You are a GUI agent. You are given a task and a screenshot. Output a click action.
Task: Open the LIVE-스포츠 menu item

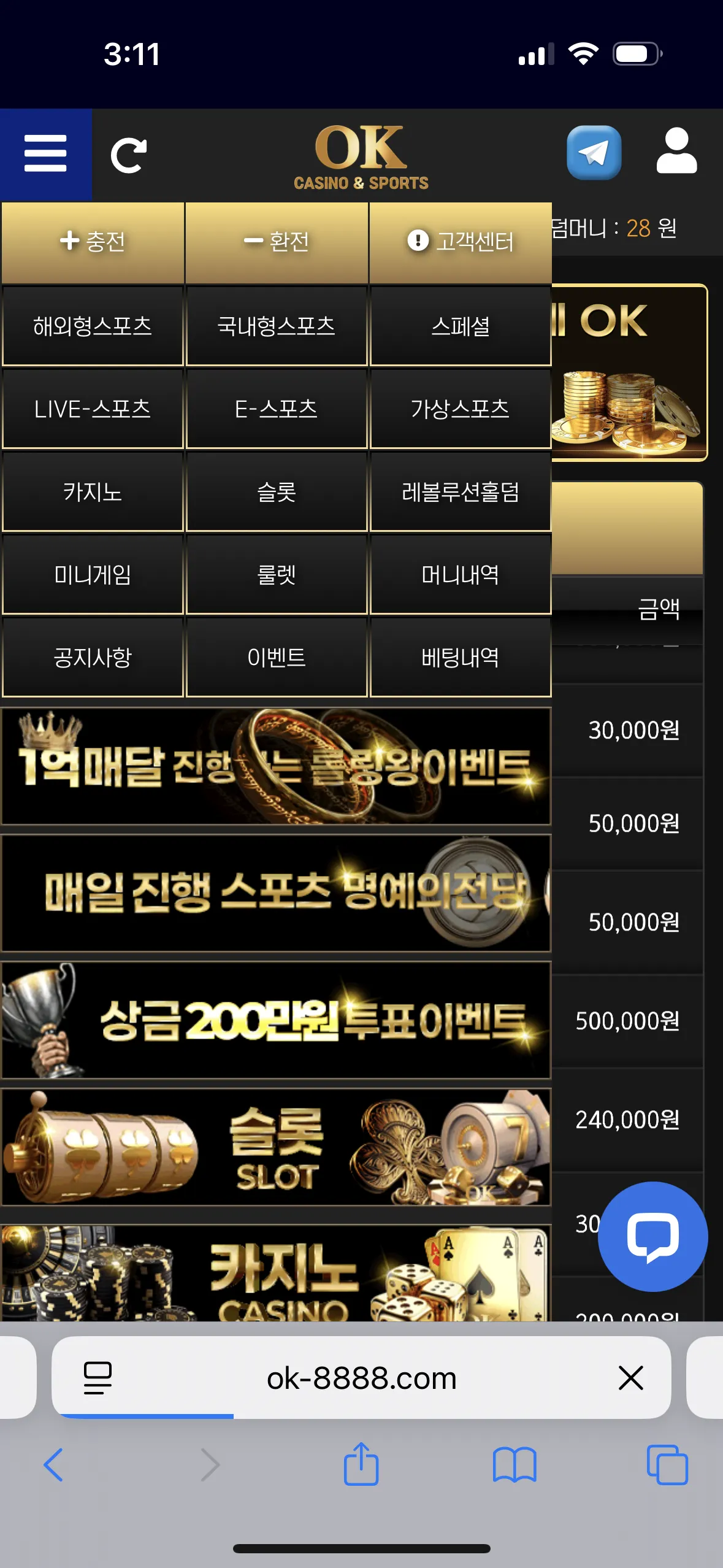point(93,409)
